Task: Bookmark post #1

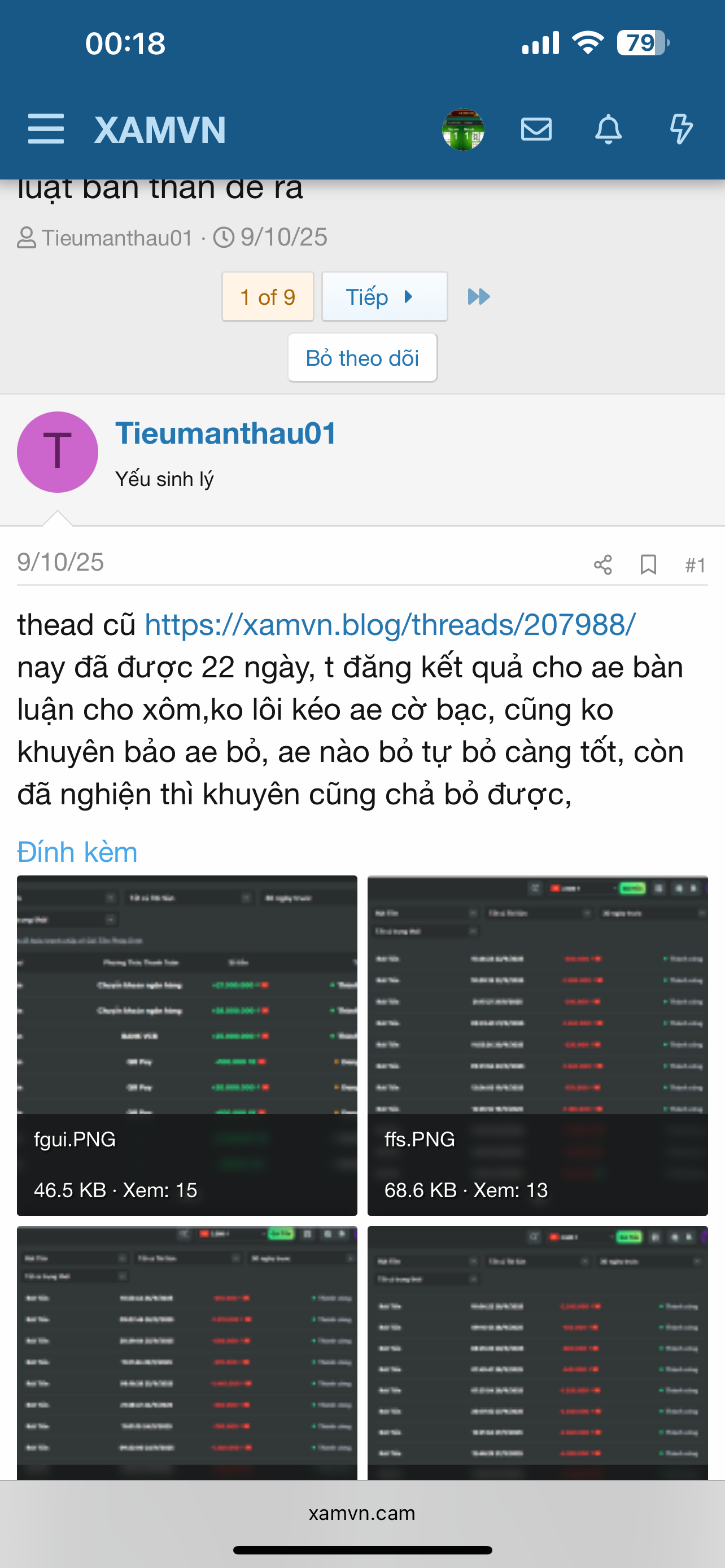Action: pyautogui.click(x=648, y=565)
